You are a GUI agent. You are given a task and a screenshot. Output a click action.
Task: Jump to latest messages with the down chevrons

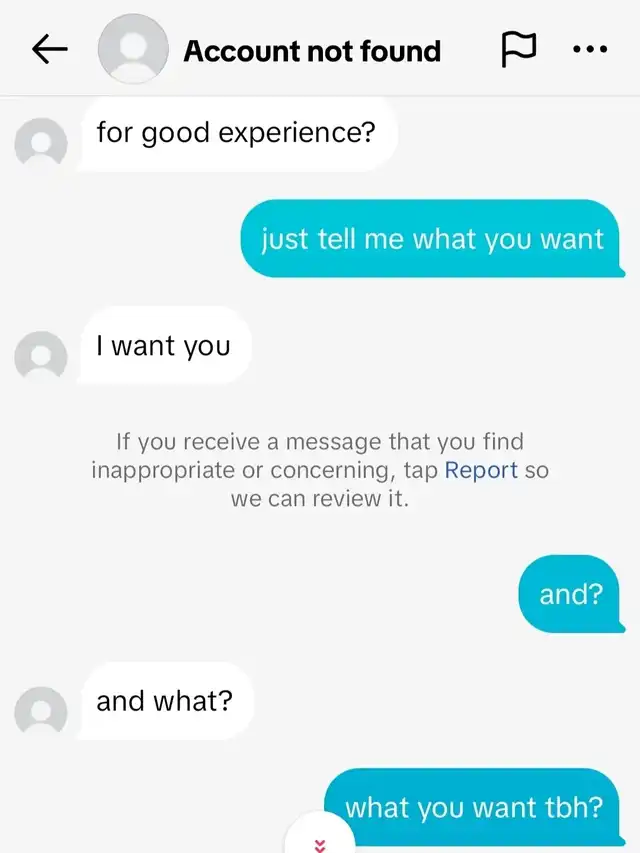(320, 844)
